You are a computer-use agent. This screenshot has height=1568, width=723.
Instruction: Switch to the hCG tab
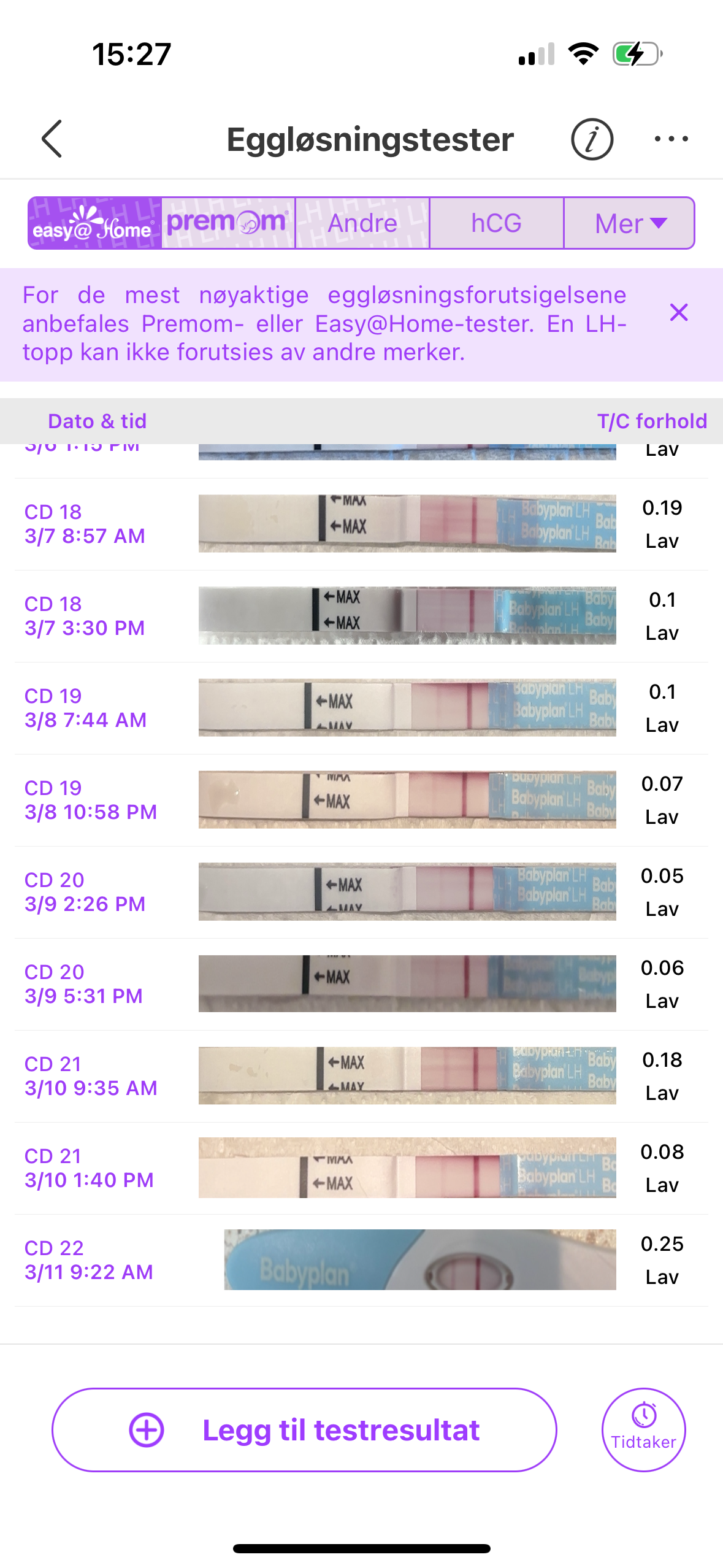[496, 223]
